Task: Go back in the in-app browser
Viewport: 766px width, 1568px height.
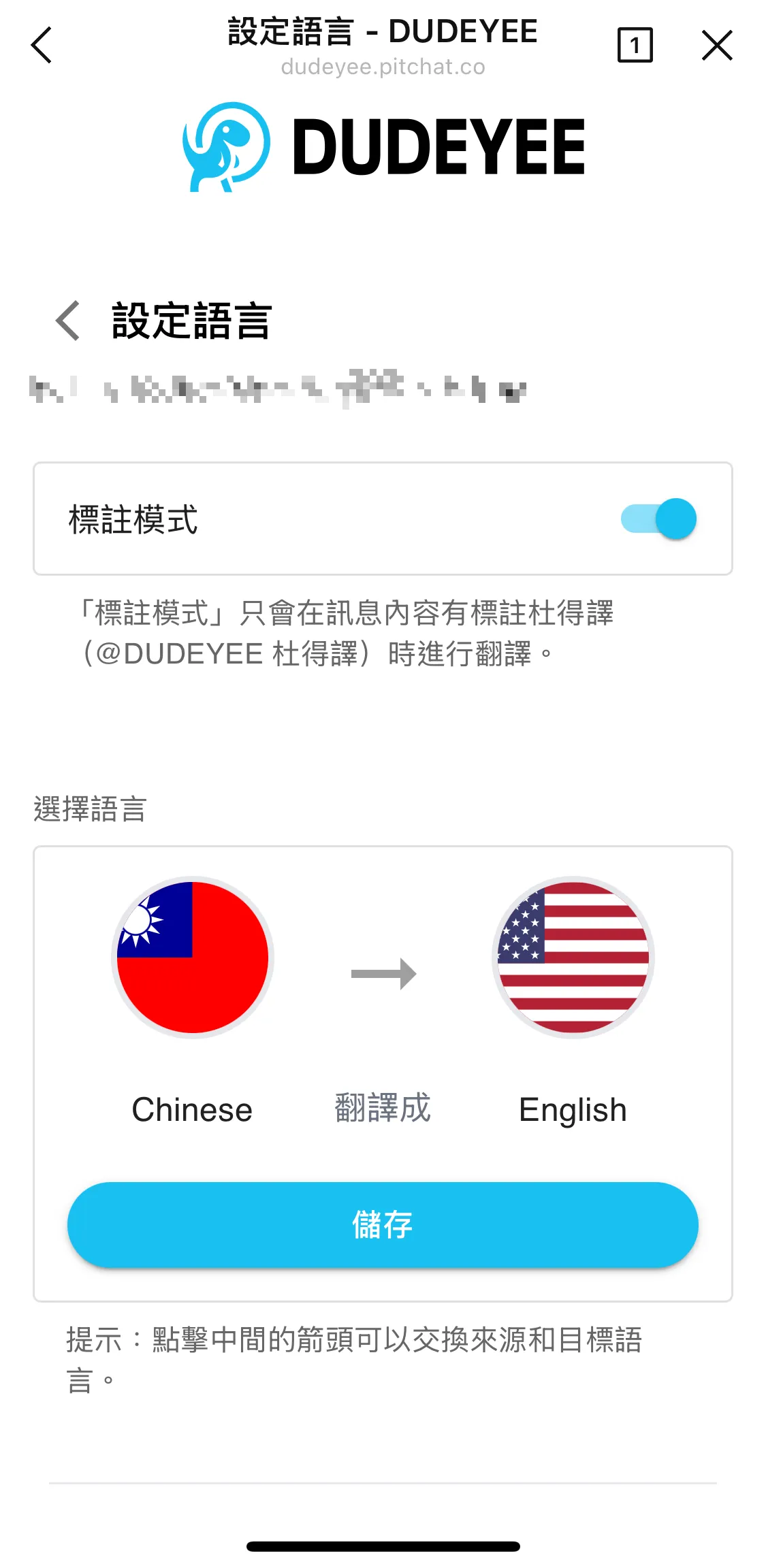Action: point(42,46)
